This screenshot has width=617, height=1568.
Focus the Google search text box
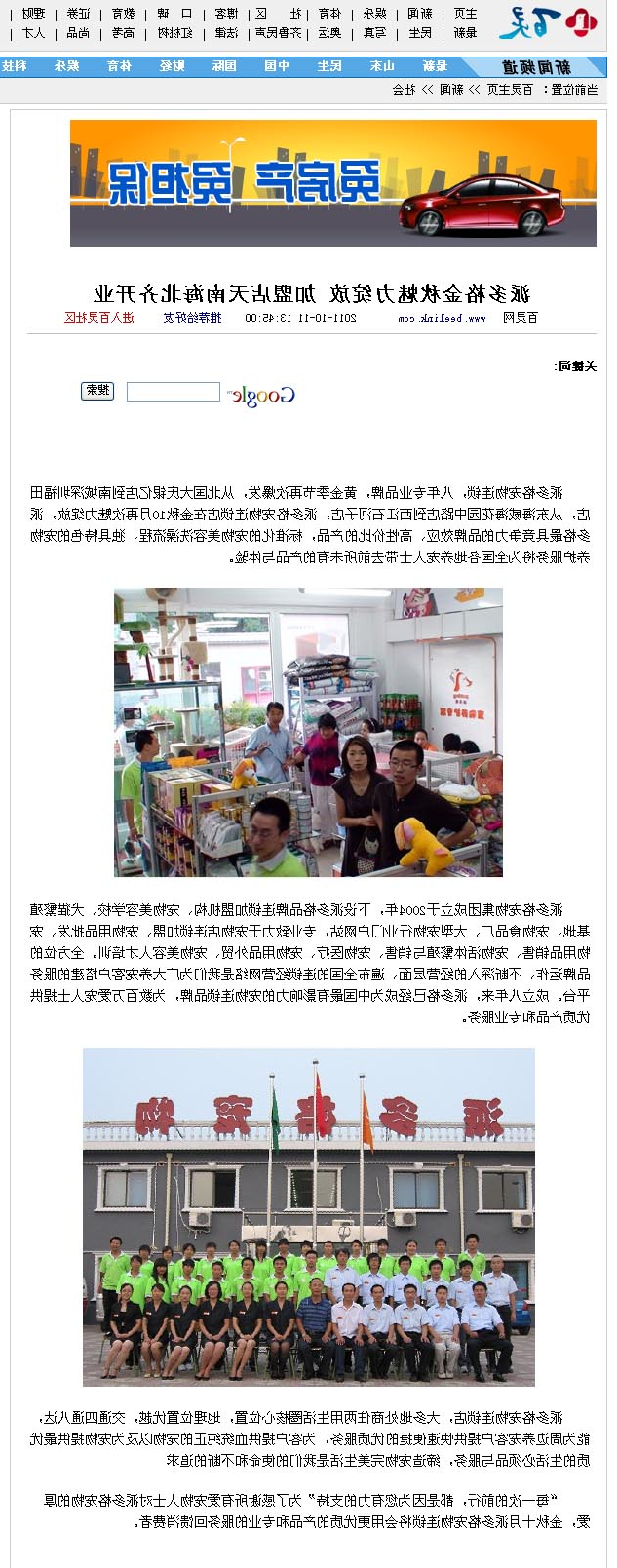click(174, 392)
